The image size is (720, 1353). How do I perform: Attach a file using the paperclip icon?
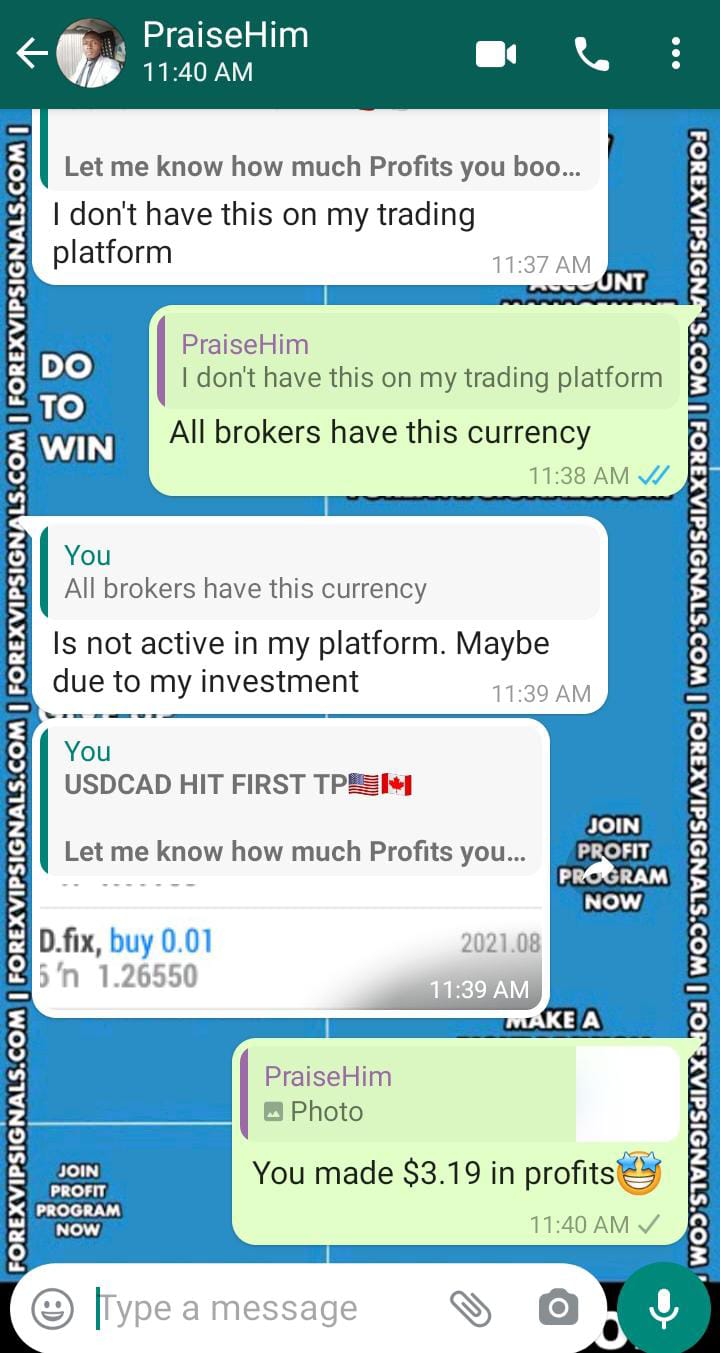472,1307
